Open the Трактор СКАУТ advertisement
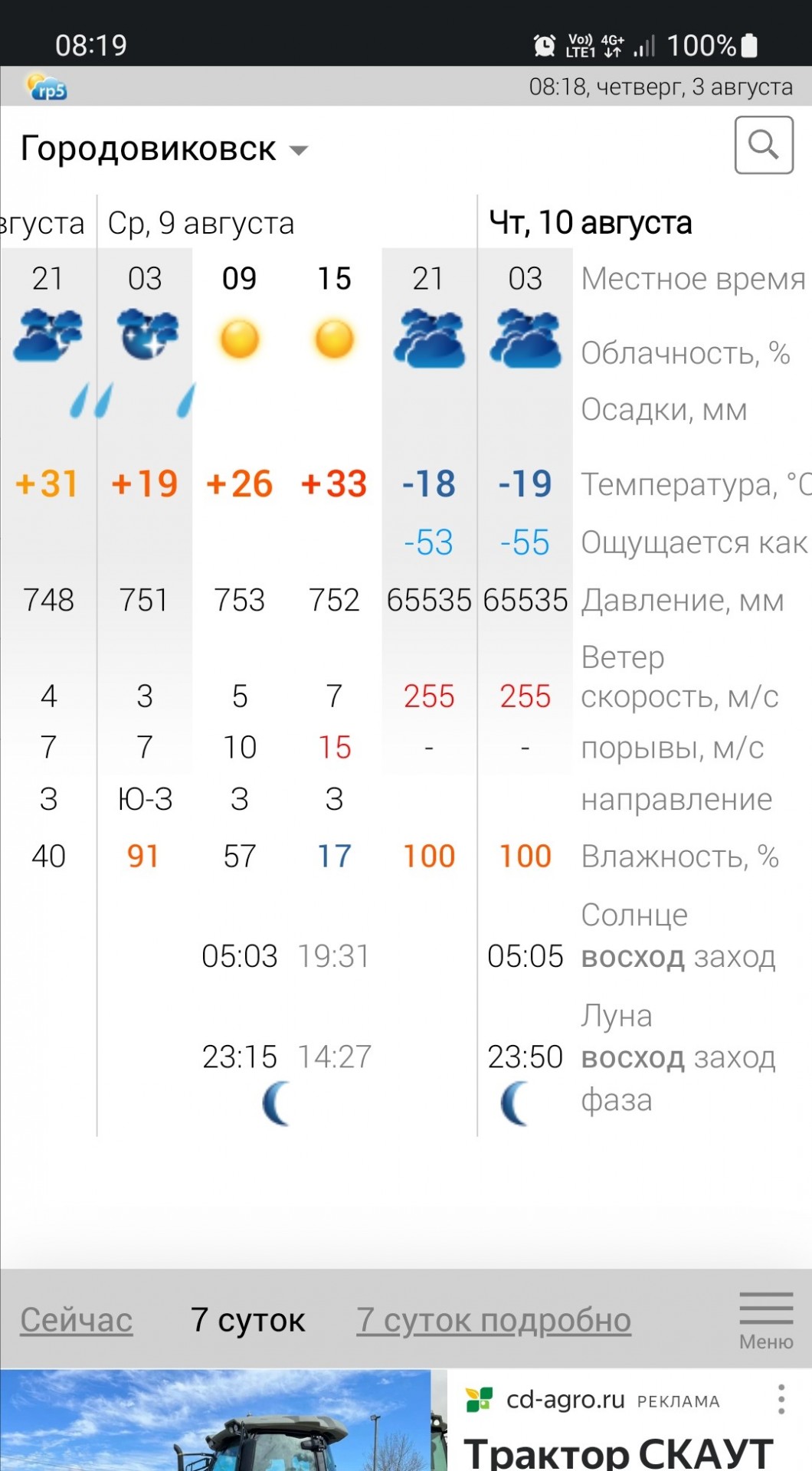This screenshot has height=1471, width=812. [617, 1453]
